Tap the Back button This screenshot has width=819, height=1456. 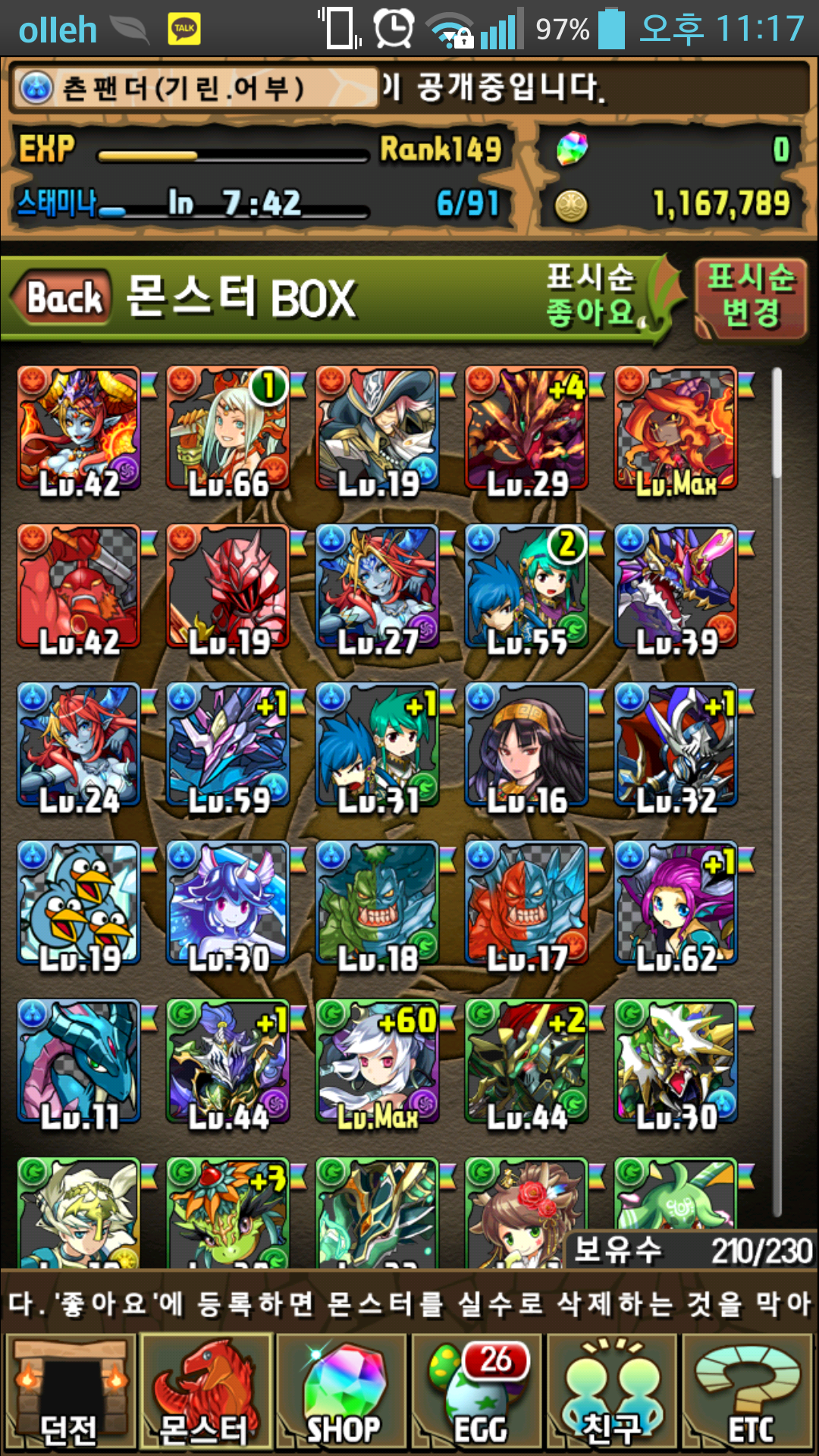click(x=64, y=297)
